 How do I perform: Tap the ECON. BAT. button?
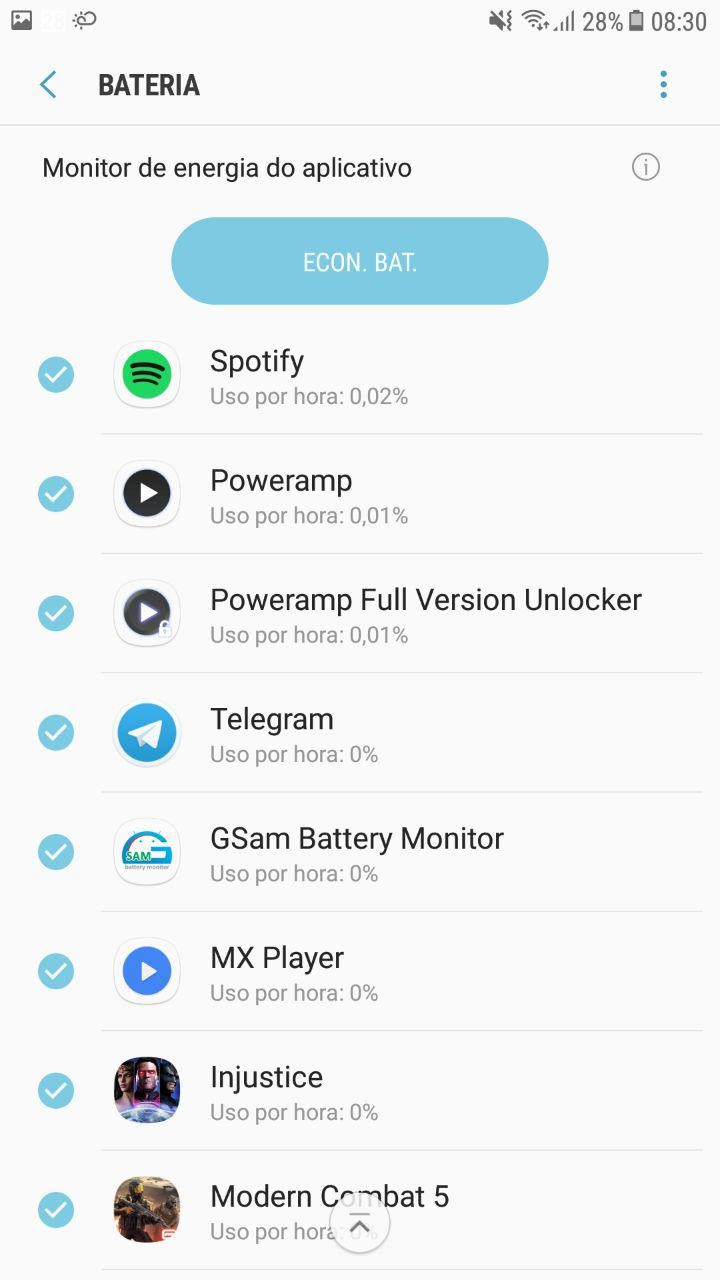[x=360, y=262]
